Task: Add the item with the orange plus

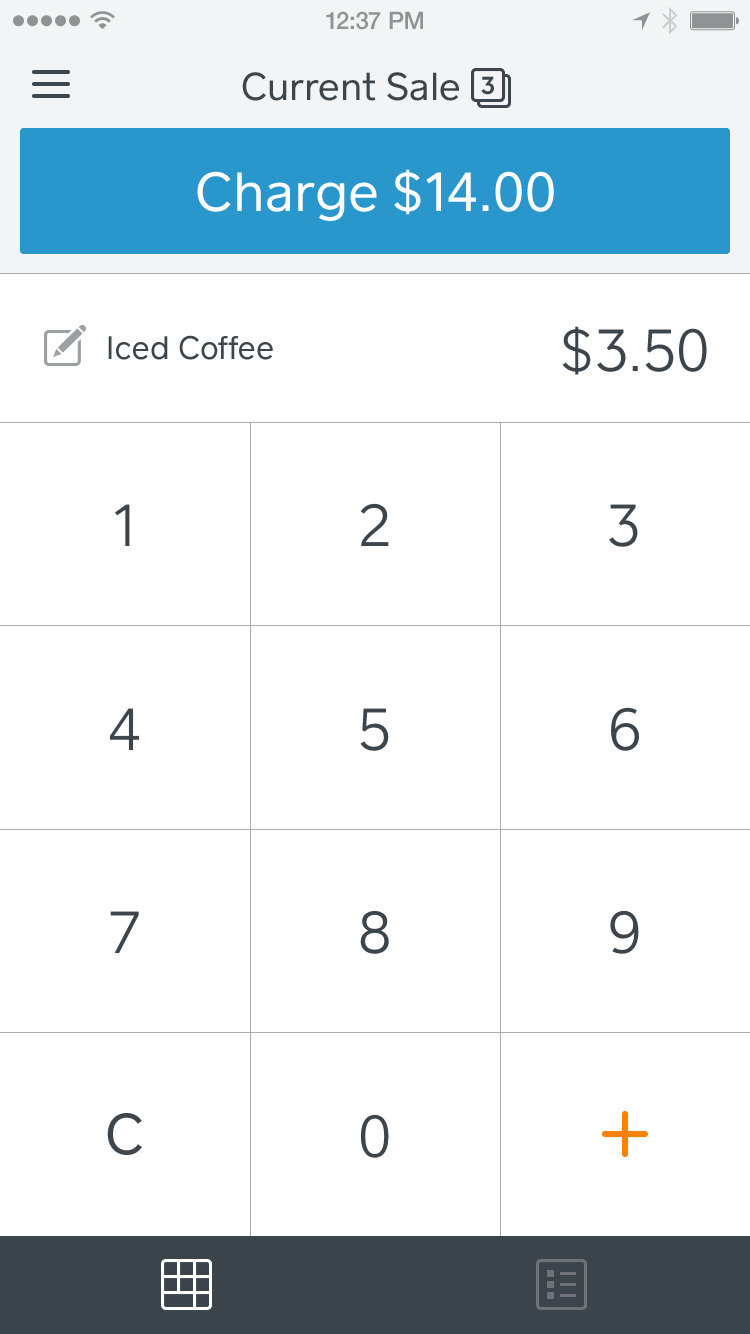Action: [625, 1135]
